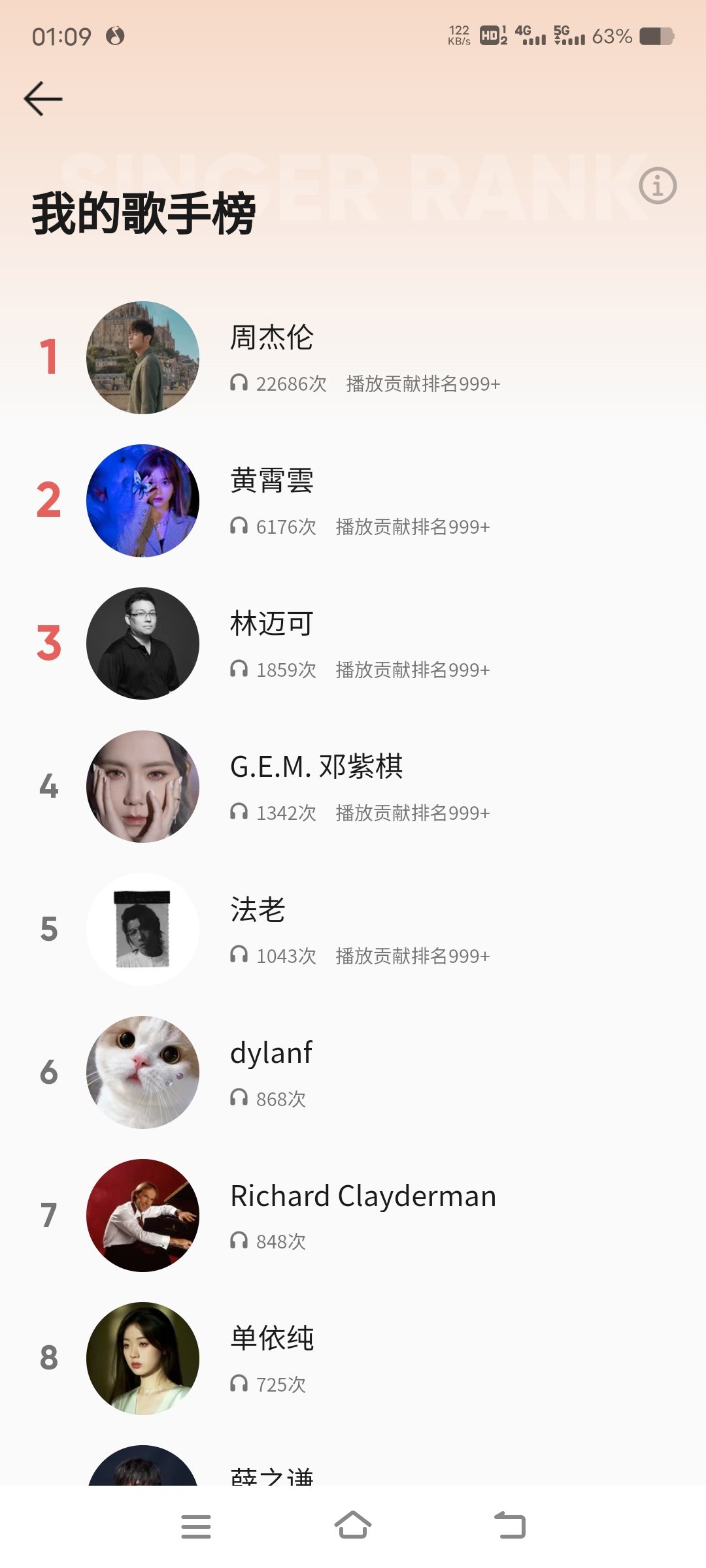706x1568 pixels.
Task: Select 林迈可 from the ranking
Action: click(x=353, y=644)
